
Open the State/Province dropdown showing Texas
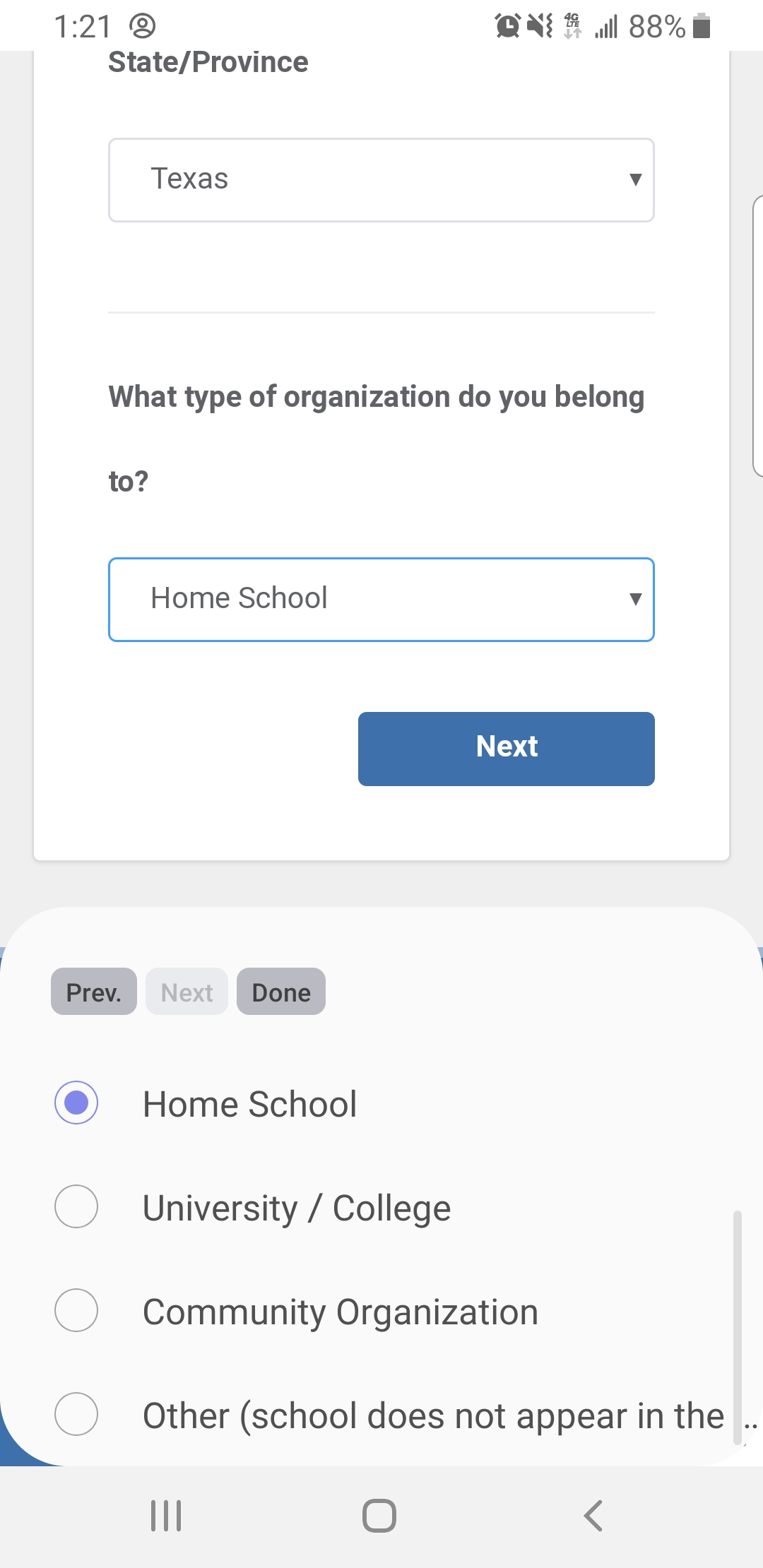point(381,180)
